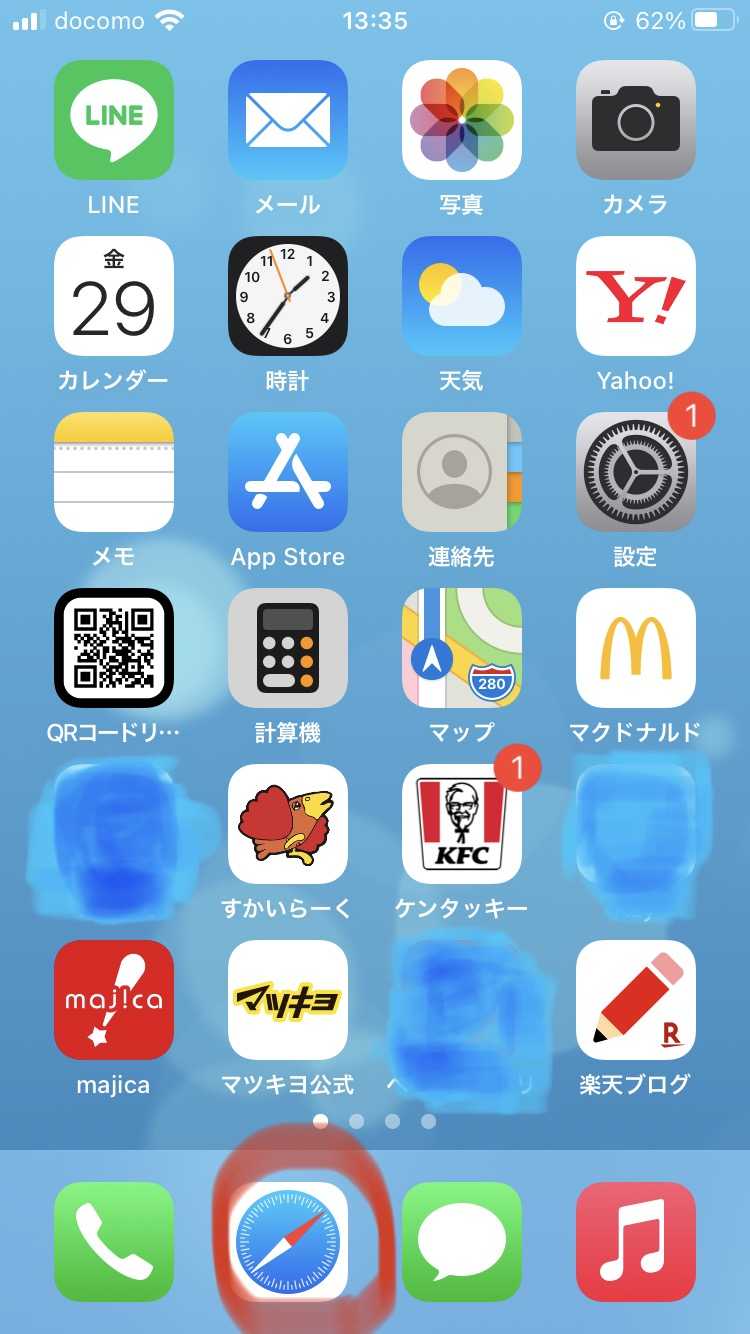Open the カレンダー calendar app

pos(114,296)
